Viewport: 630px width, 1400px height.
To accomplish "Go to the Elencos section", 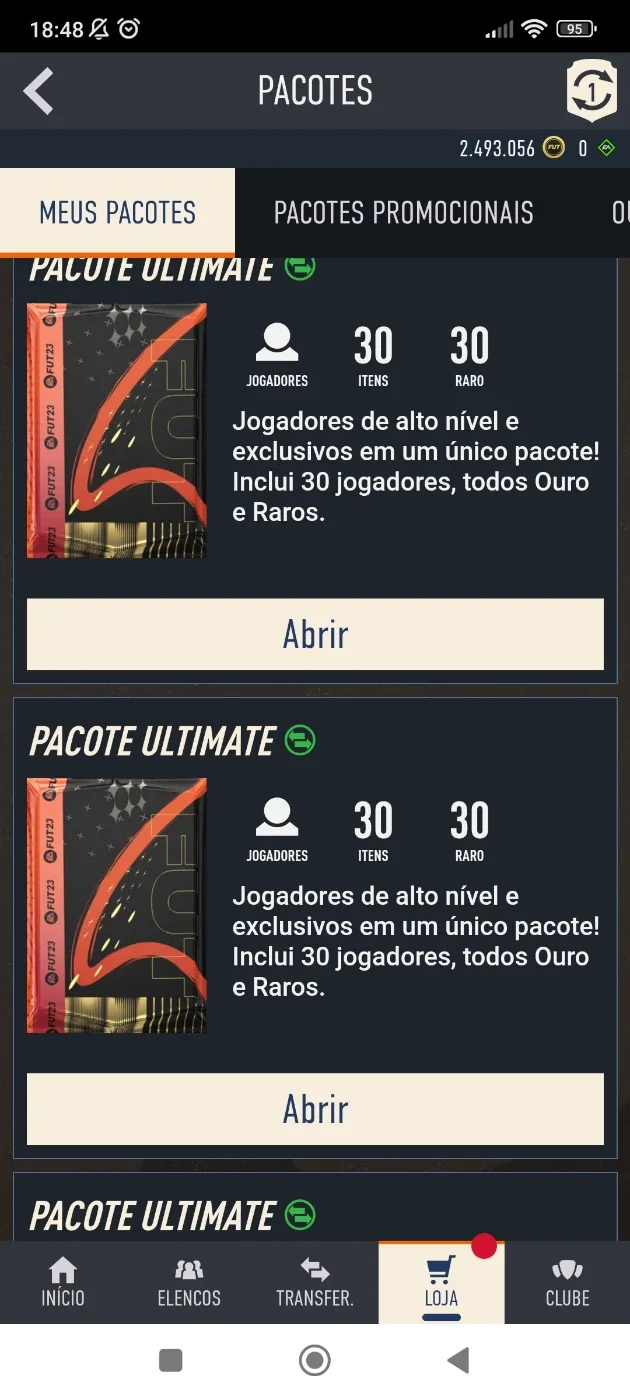I will (x=189, y=1283).
